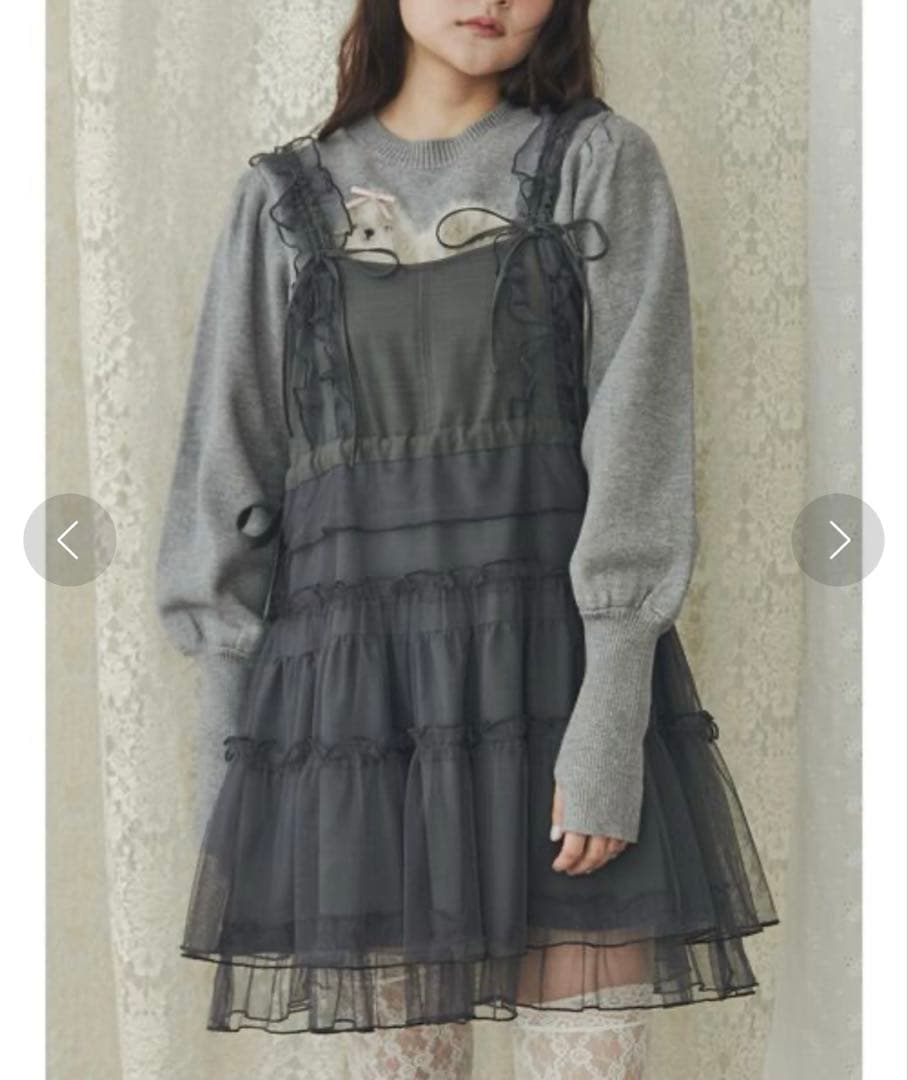
Task: Go to the previous product photo
Action: 70,540
